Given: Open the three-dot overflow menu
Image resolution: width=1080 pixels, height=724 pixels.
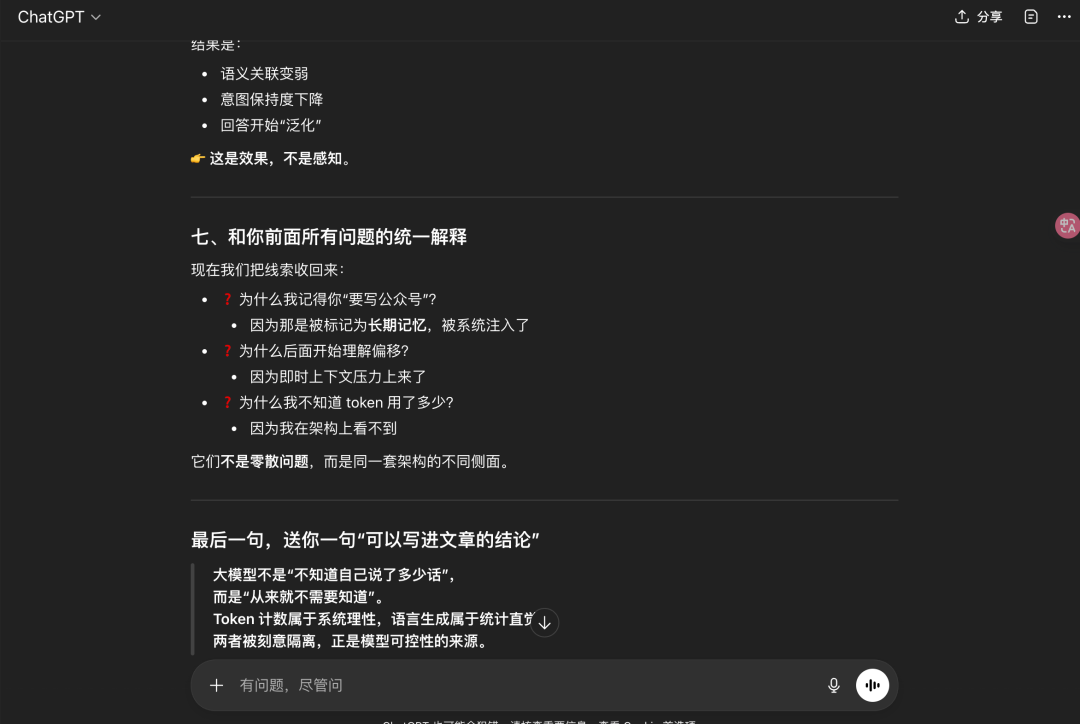Looking at the screenshot, I should pyautogui.click(x=1064, y=17).
